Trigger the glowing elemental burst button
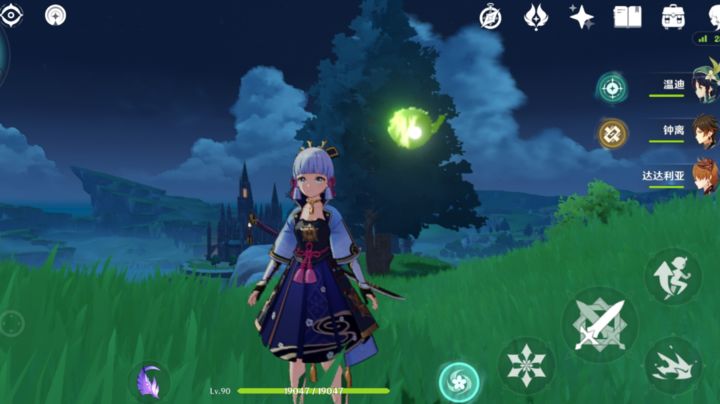 click(458, 381)
